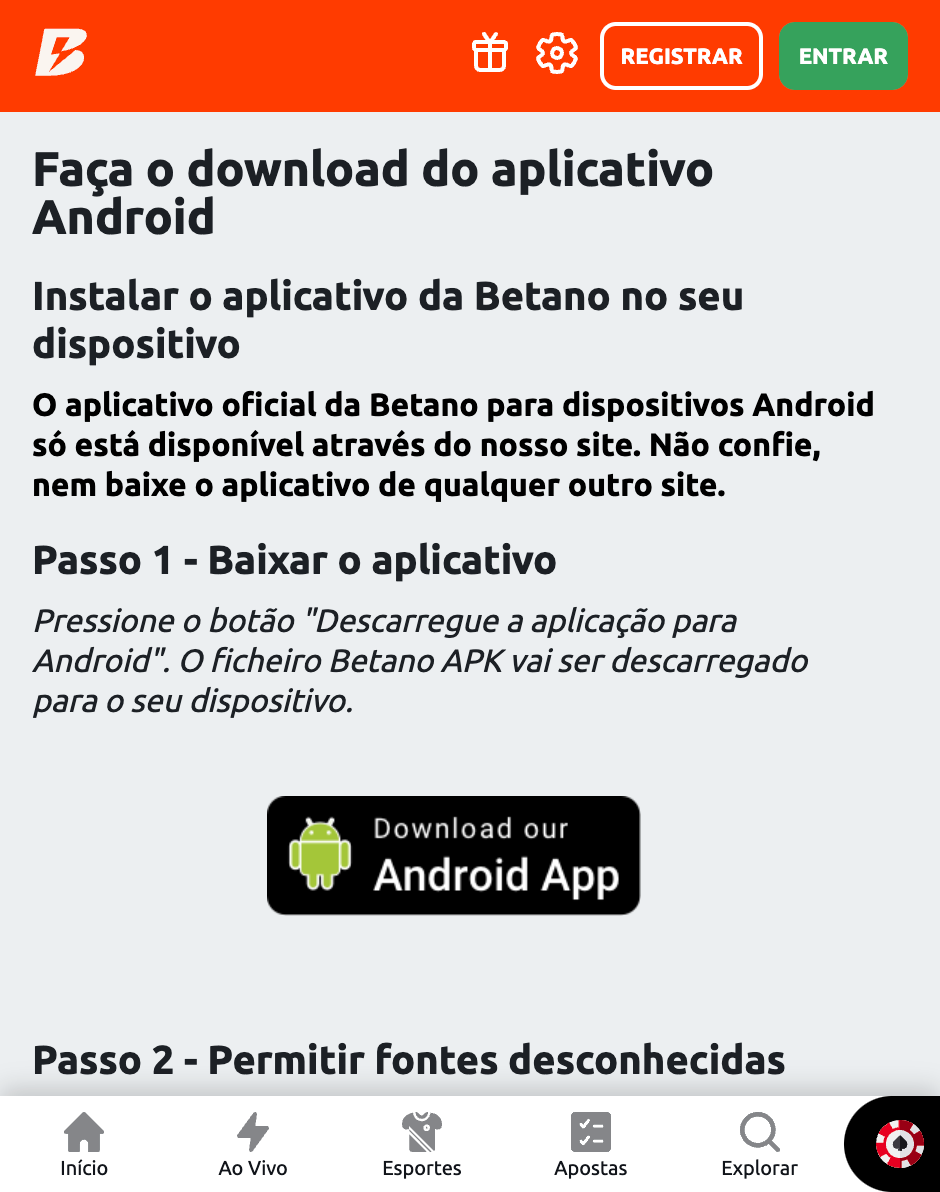Screen dimensions: 940x1192
Task: View the Apostas tab
Action: tap(591, 1145)
